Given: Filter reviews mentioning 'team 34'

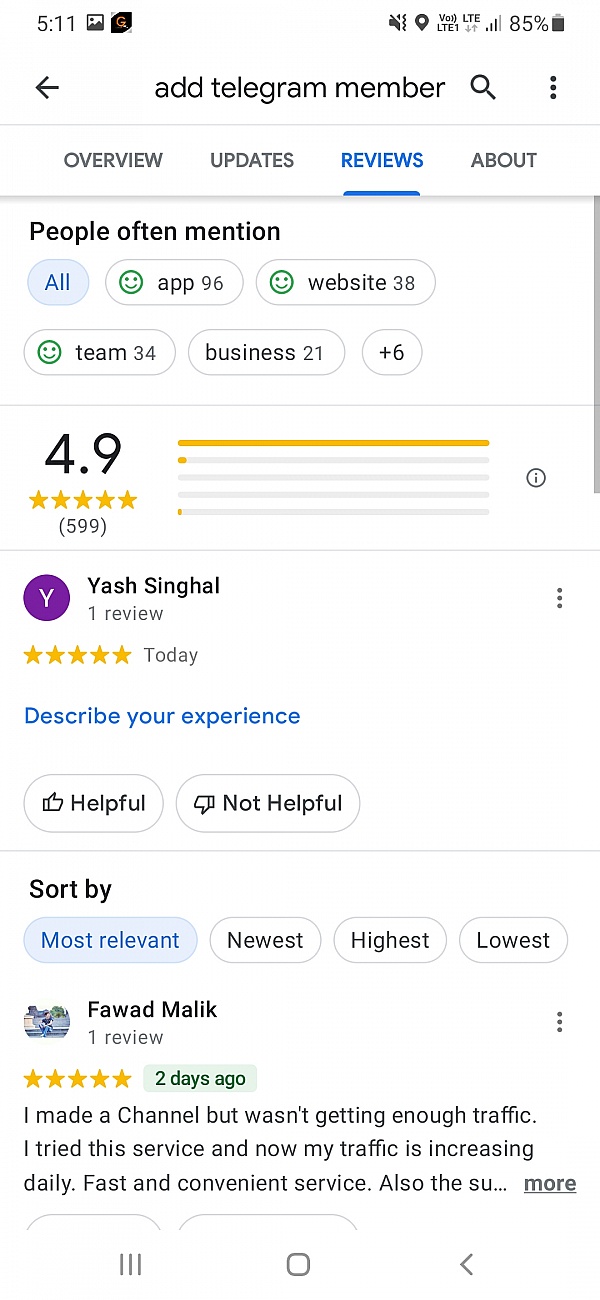Looking at the screenshot, I should pyautogui.click(x=99, y=352).
